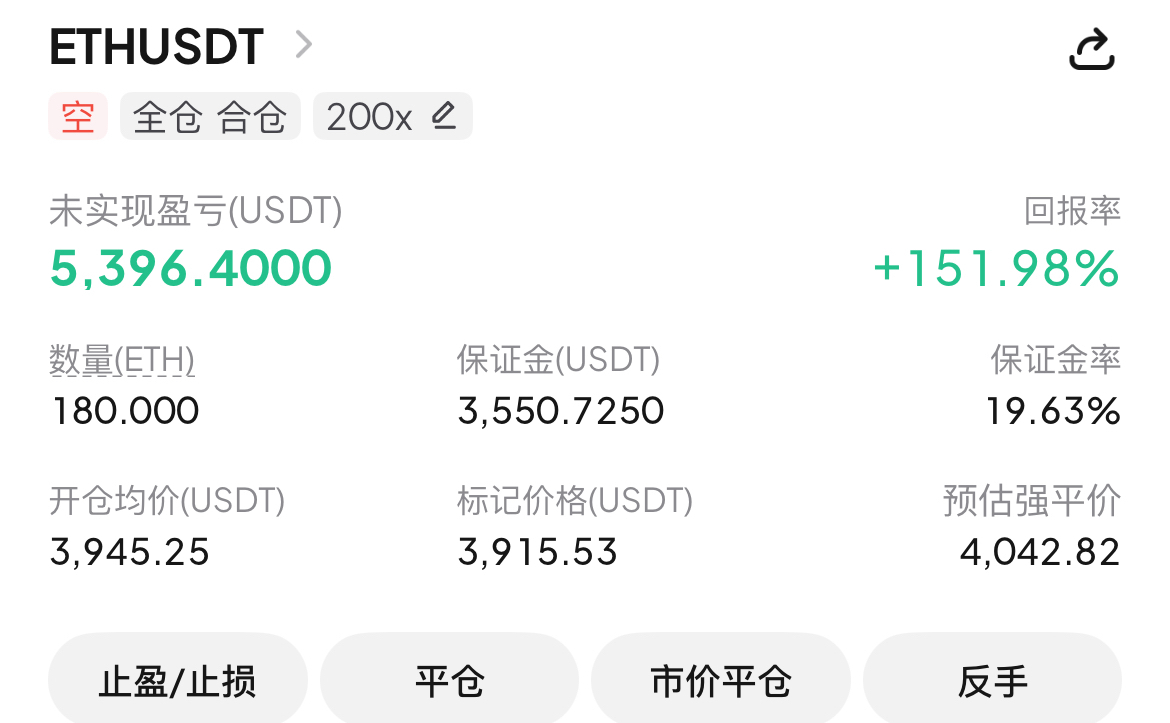Viewport: 1170px width, 723px height.
Task: Reverse the position with 反手
Action: [992, 681]
